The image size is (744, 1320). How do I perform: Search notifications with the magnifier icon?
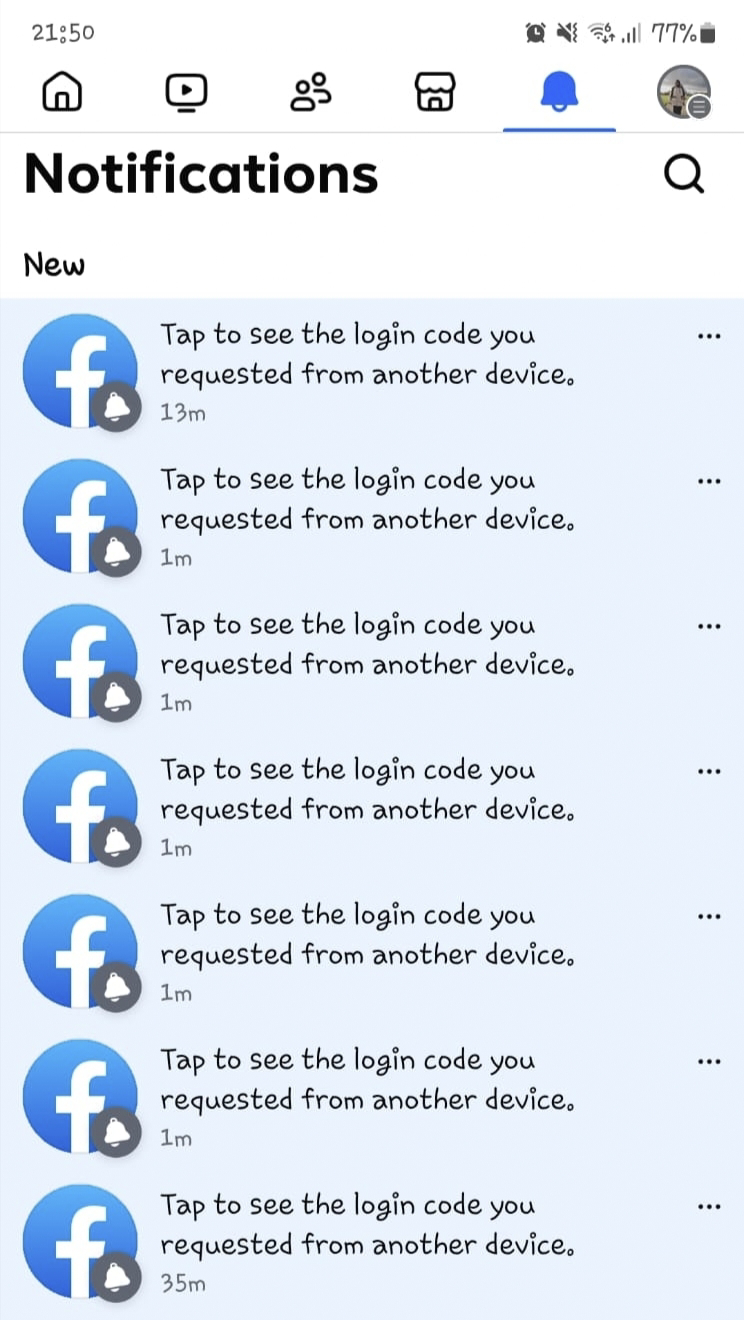(x=684, y=175)
